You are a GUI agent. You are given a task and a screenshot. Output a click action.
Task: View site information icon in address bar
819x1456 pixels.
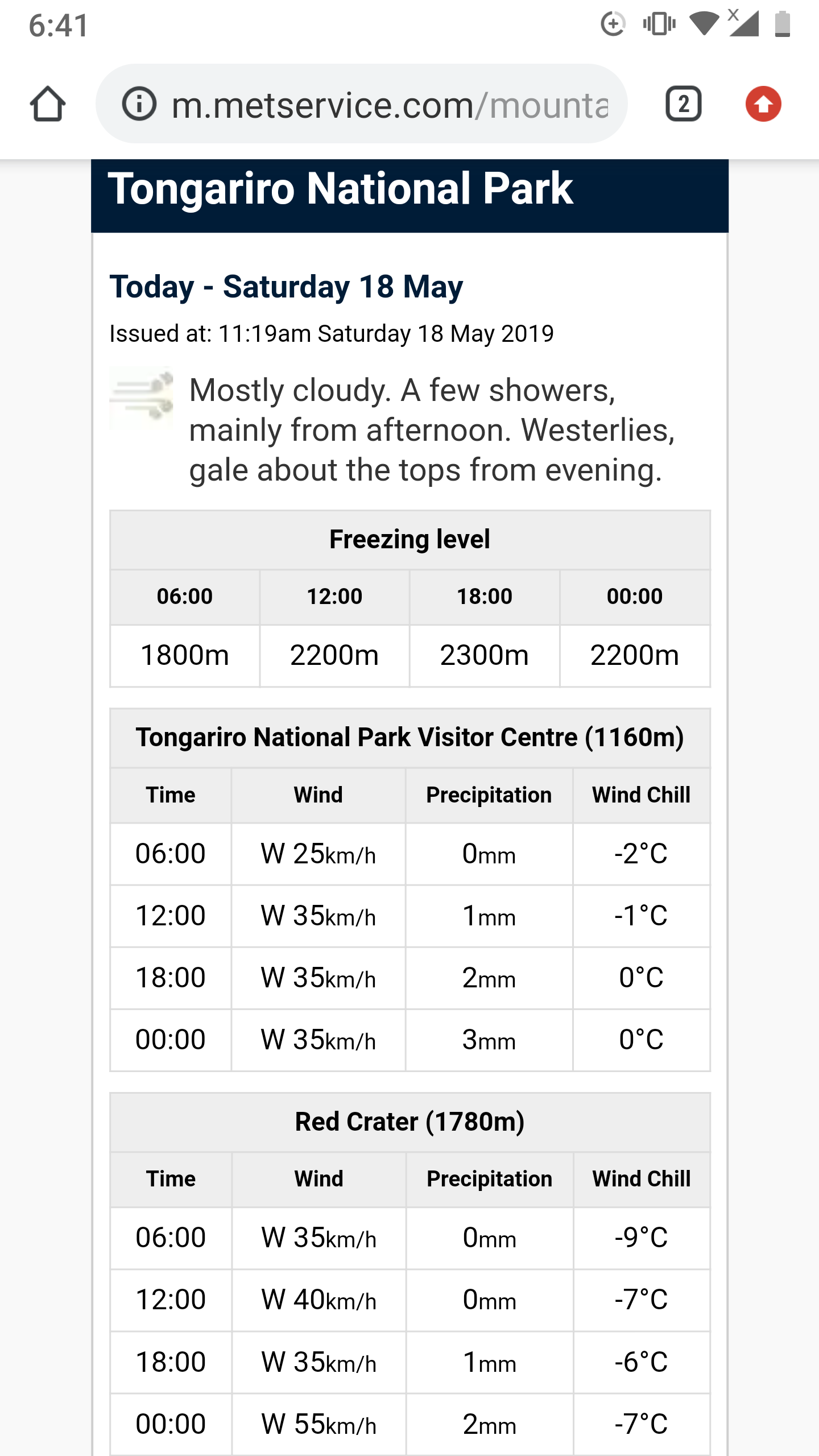[x=139, y=104]
